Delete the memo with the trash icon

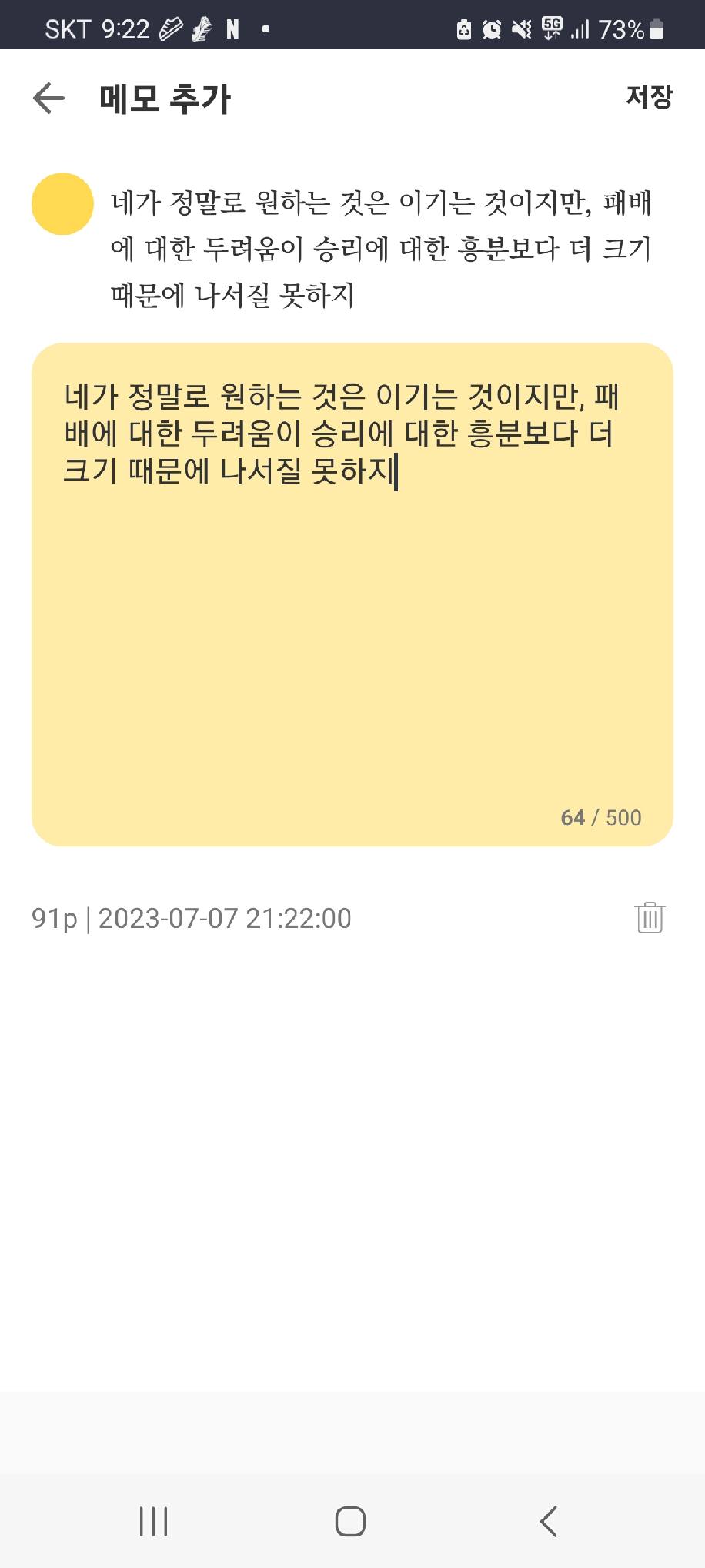650,917
